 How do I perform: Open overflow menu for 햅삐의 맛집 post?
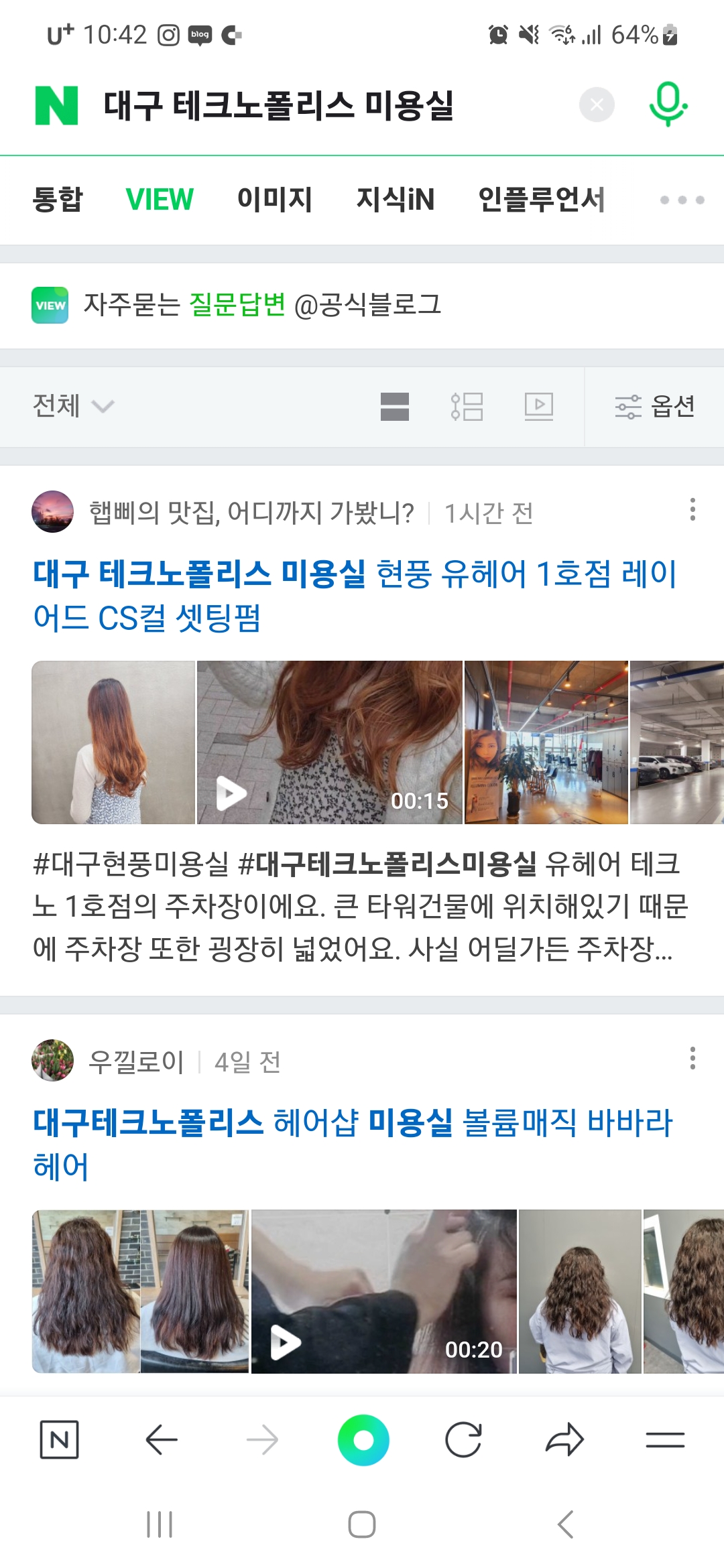tap(692, 510)
